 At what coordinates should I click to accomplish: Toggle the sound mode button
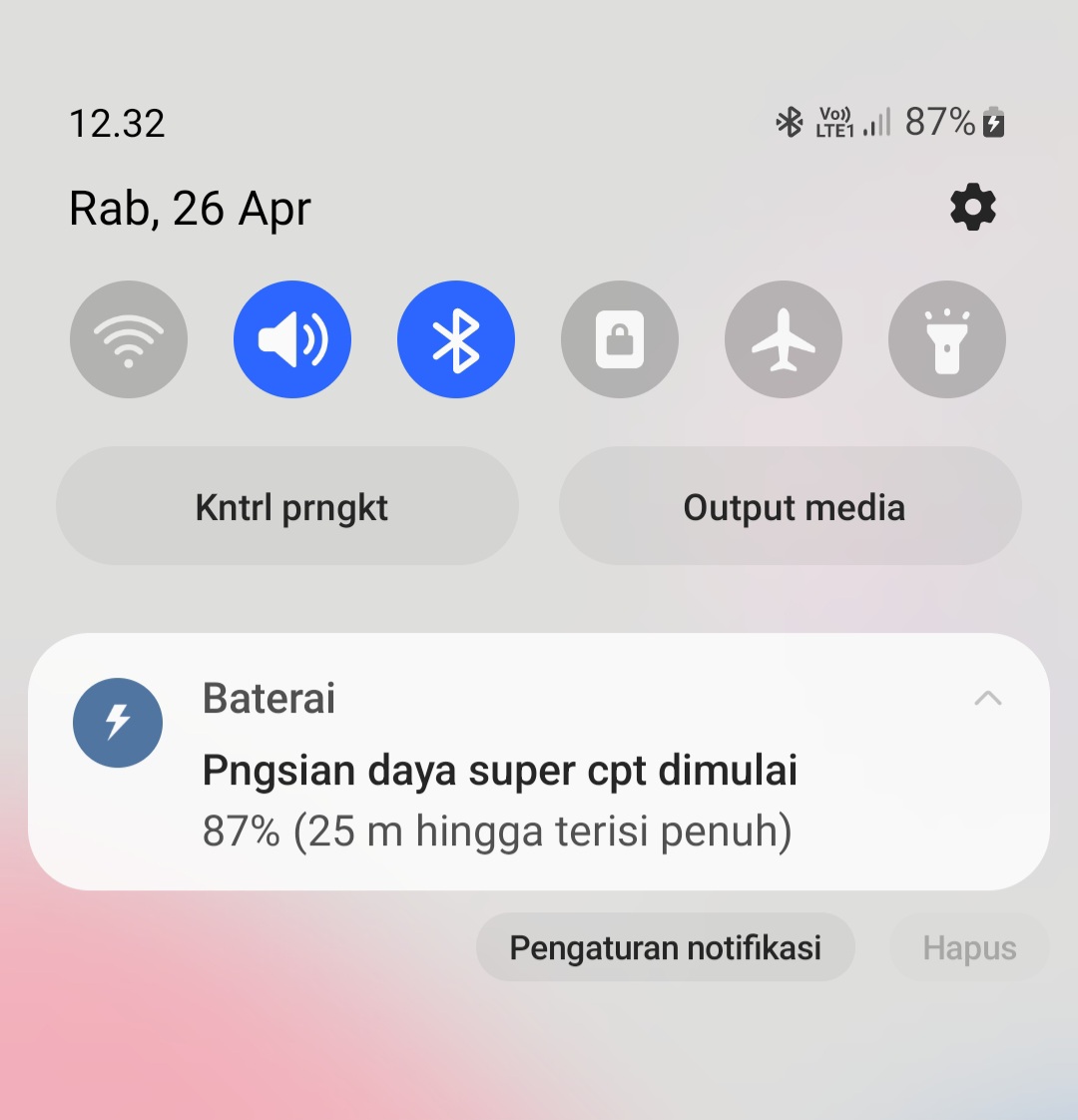292,339
